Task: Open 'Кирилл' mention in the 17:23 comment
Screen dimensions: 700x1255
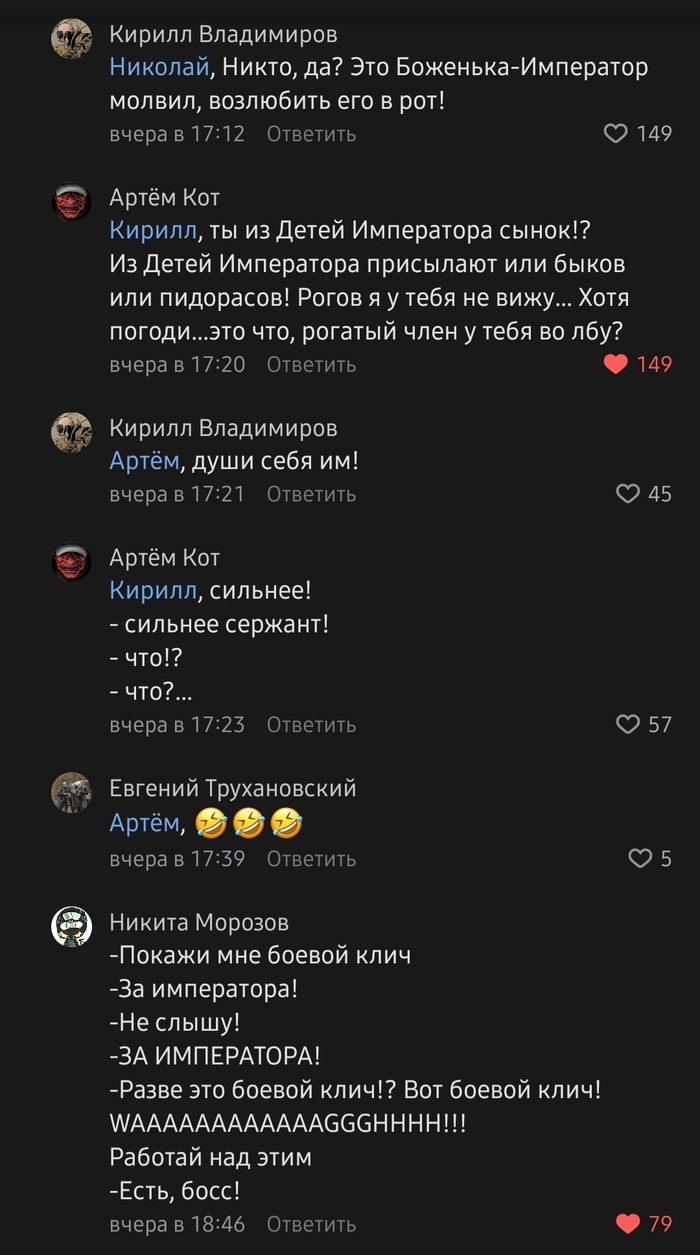Action: point(153,590)
